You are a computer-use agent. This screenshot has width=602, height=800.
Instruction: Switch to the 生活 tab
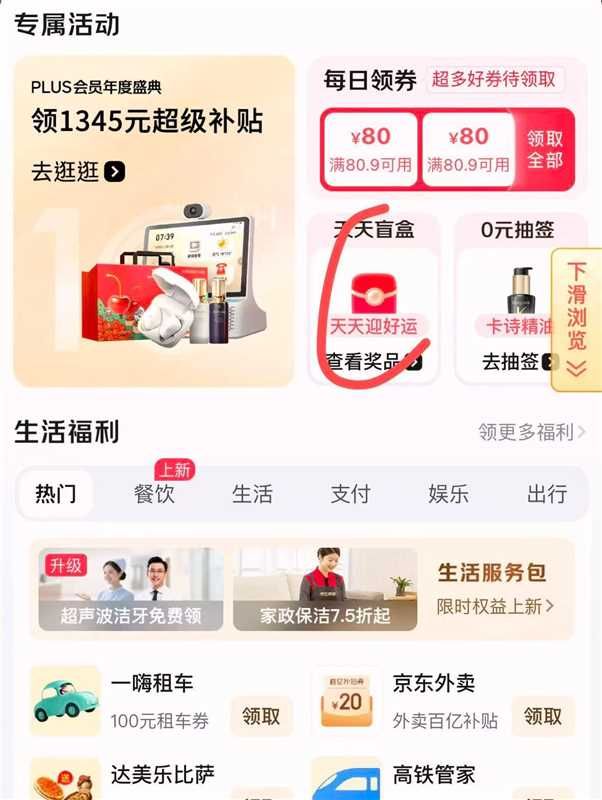[252, 493]
